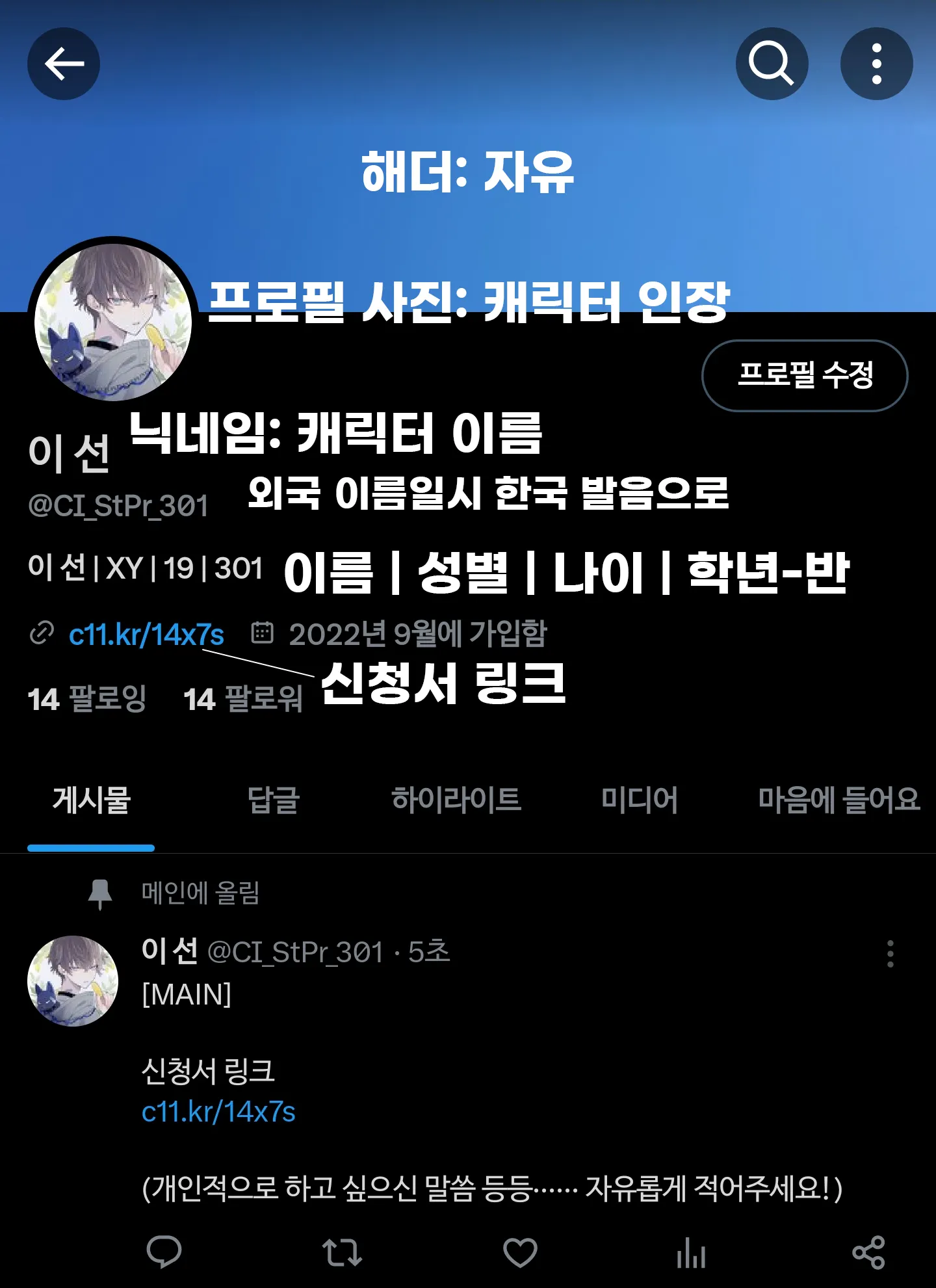
Task: Open the c11.kr/14x7s link in the bio
Action: coord(146,635)
